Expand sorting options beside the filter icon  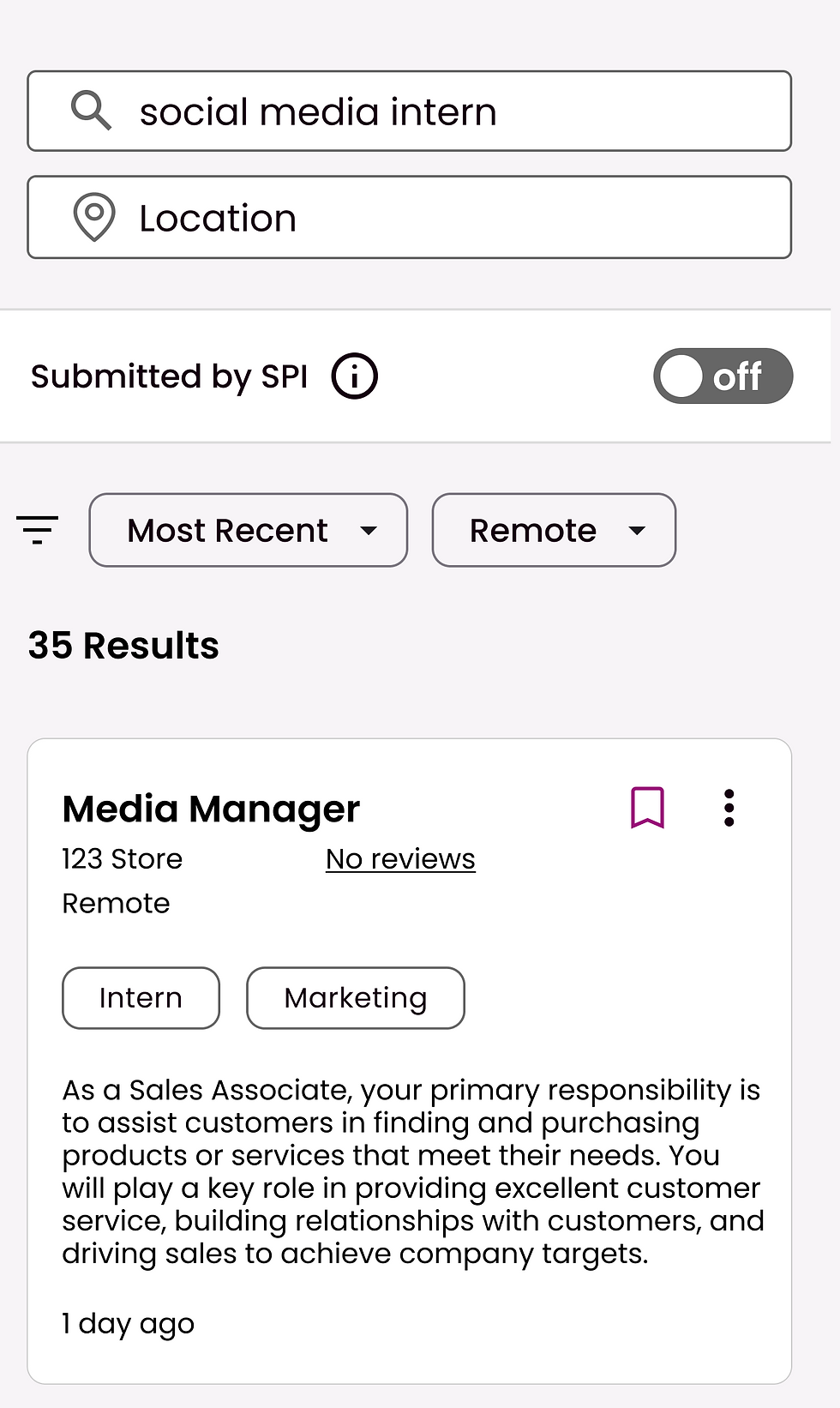coord(248,530)
